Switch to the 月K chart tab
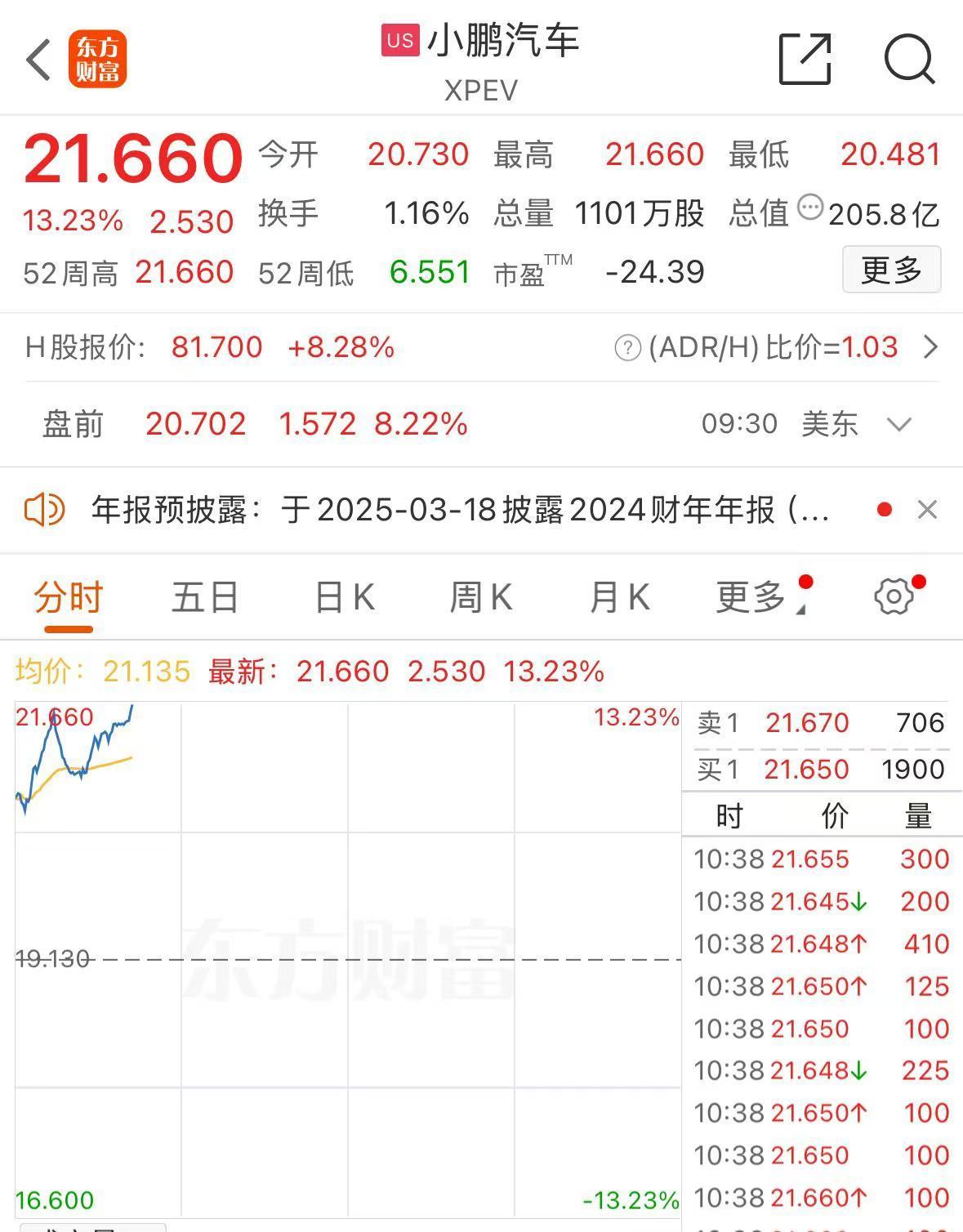This screenshot has height=1232, width=963. pyautogui.click(x=619, y=597)
